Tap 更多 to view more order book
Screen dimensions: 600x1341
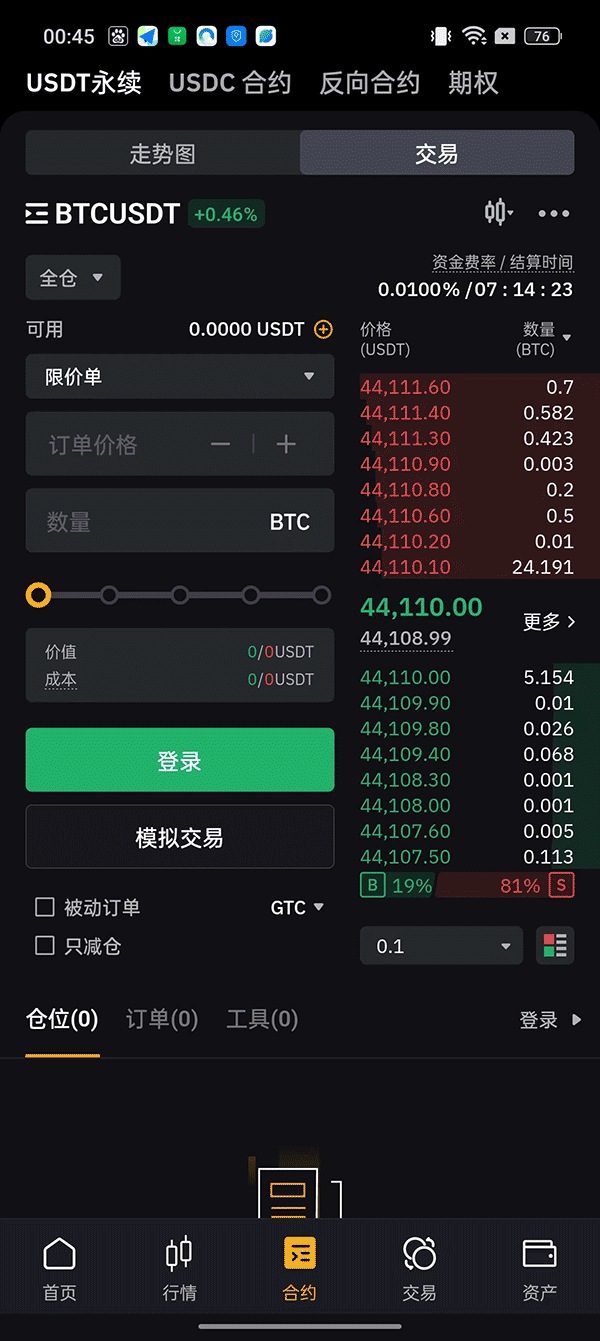[549, 621]
